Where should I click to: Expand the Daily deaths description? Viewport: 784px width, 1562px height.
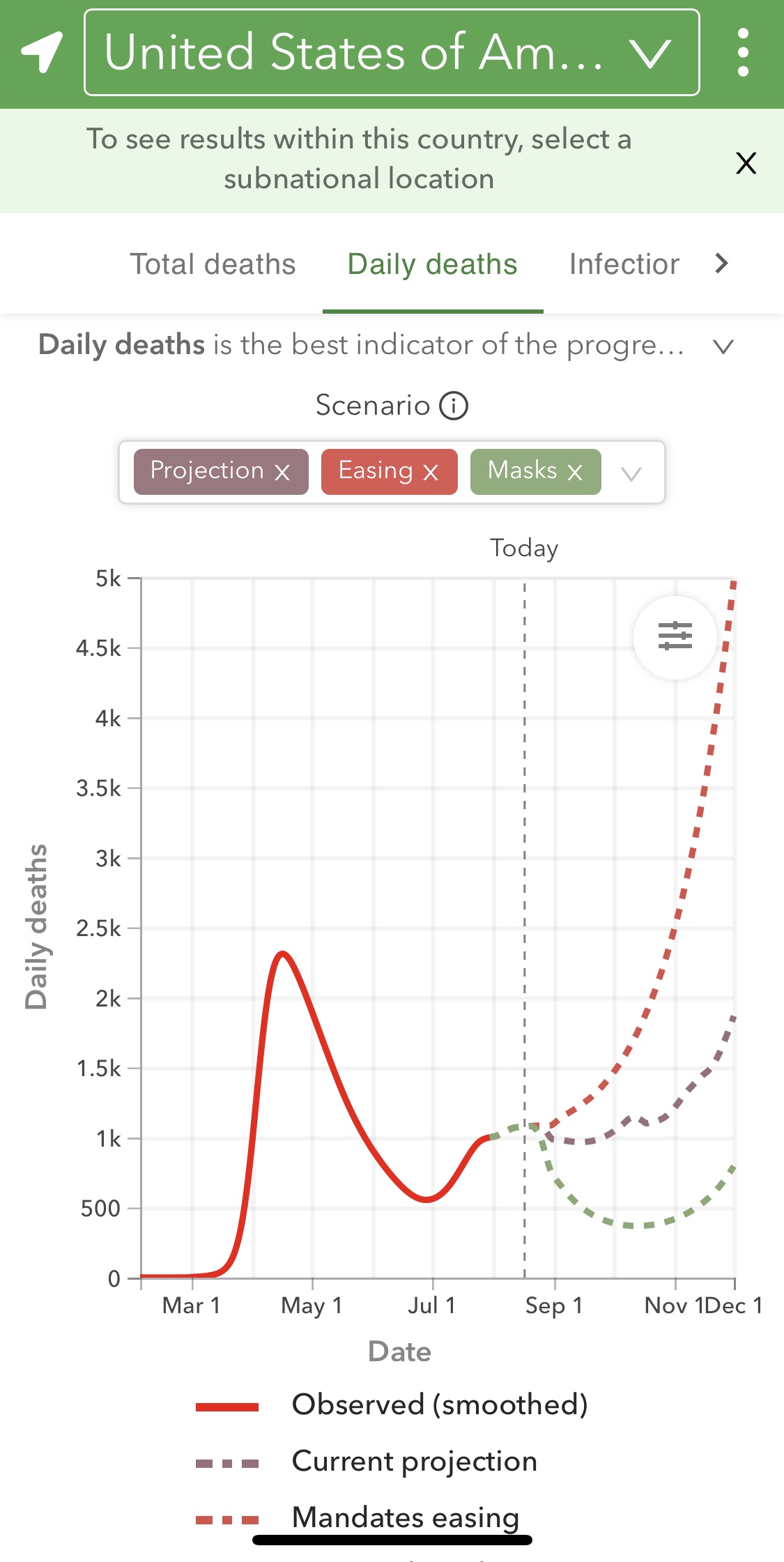tap(724, 346)
